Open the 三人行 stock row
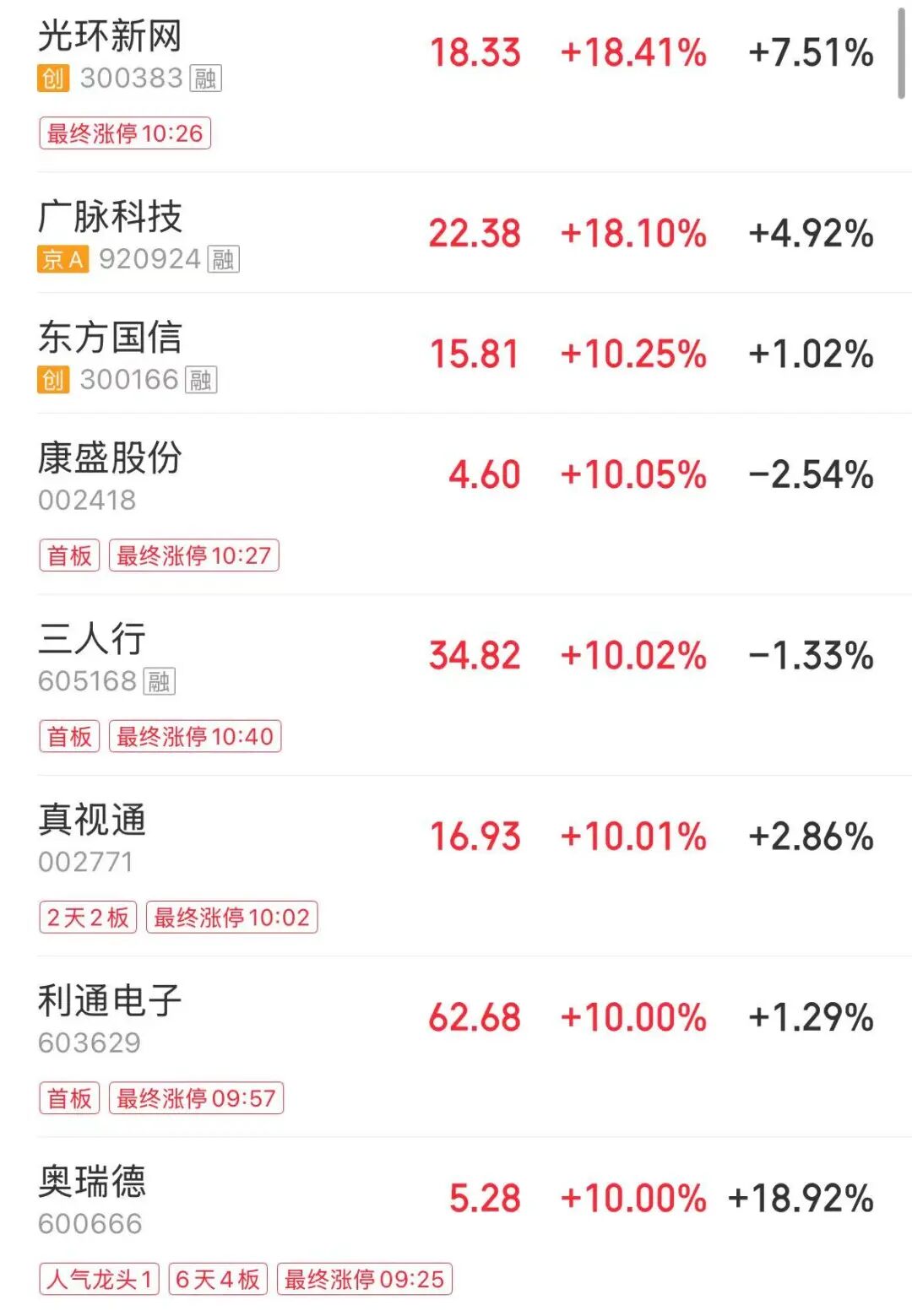The image size is (912, 1316). [x=93, y=640]
